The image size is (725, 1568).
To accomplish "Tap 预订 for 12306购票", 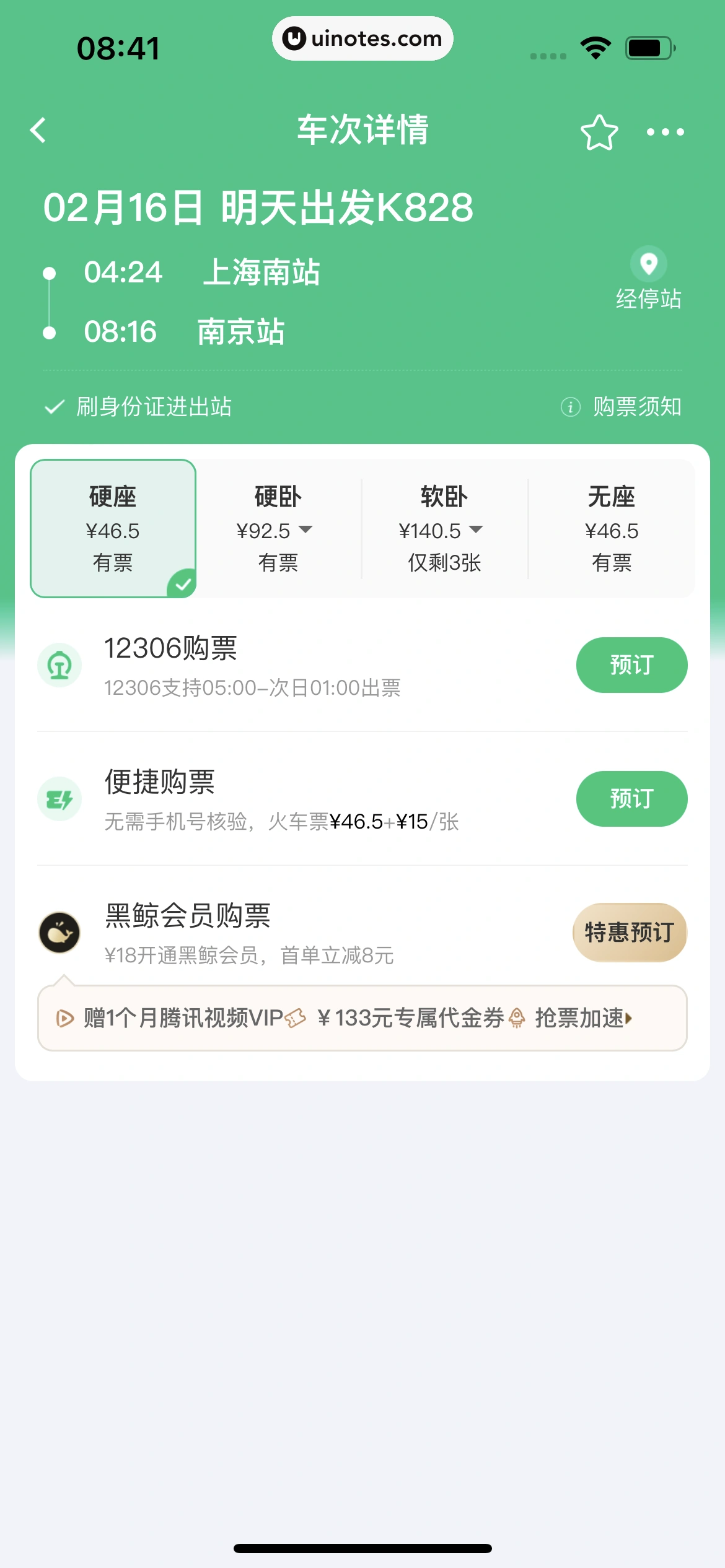I will 631,665.
